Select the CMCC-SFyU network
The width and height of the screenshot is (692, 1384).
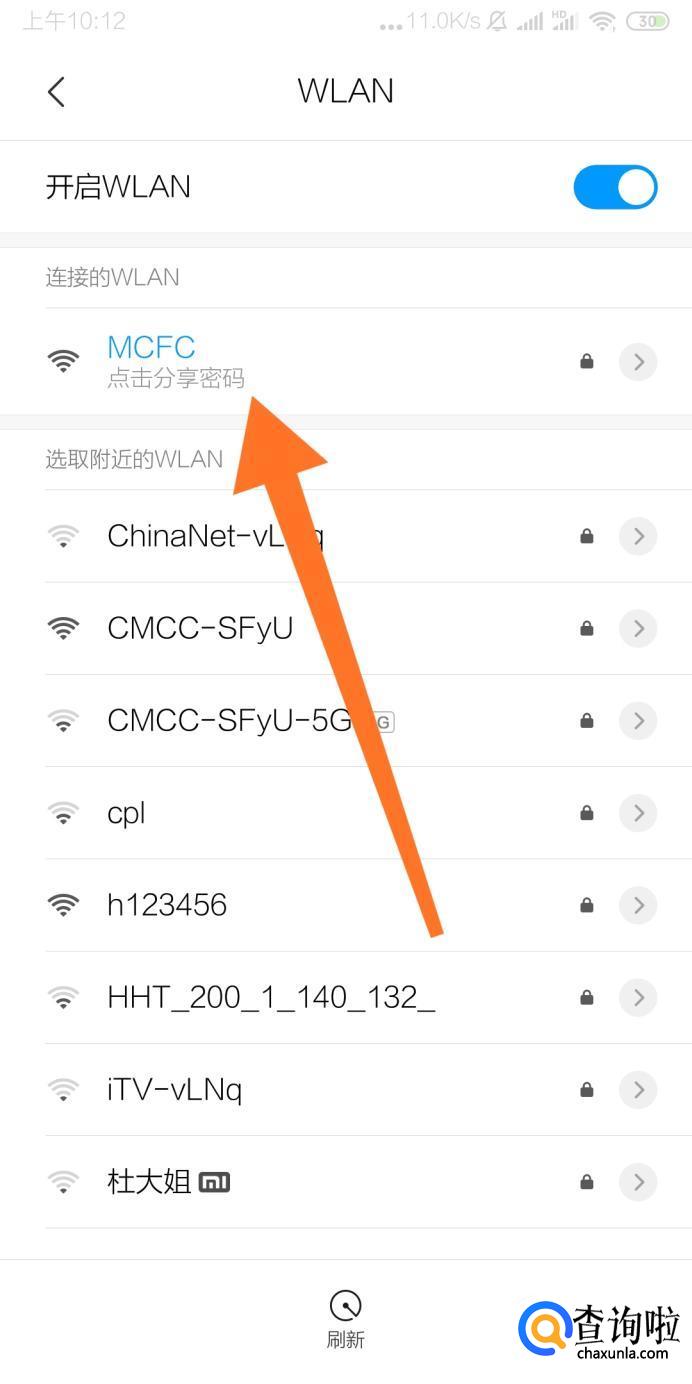(x=200, y=628)
